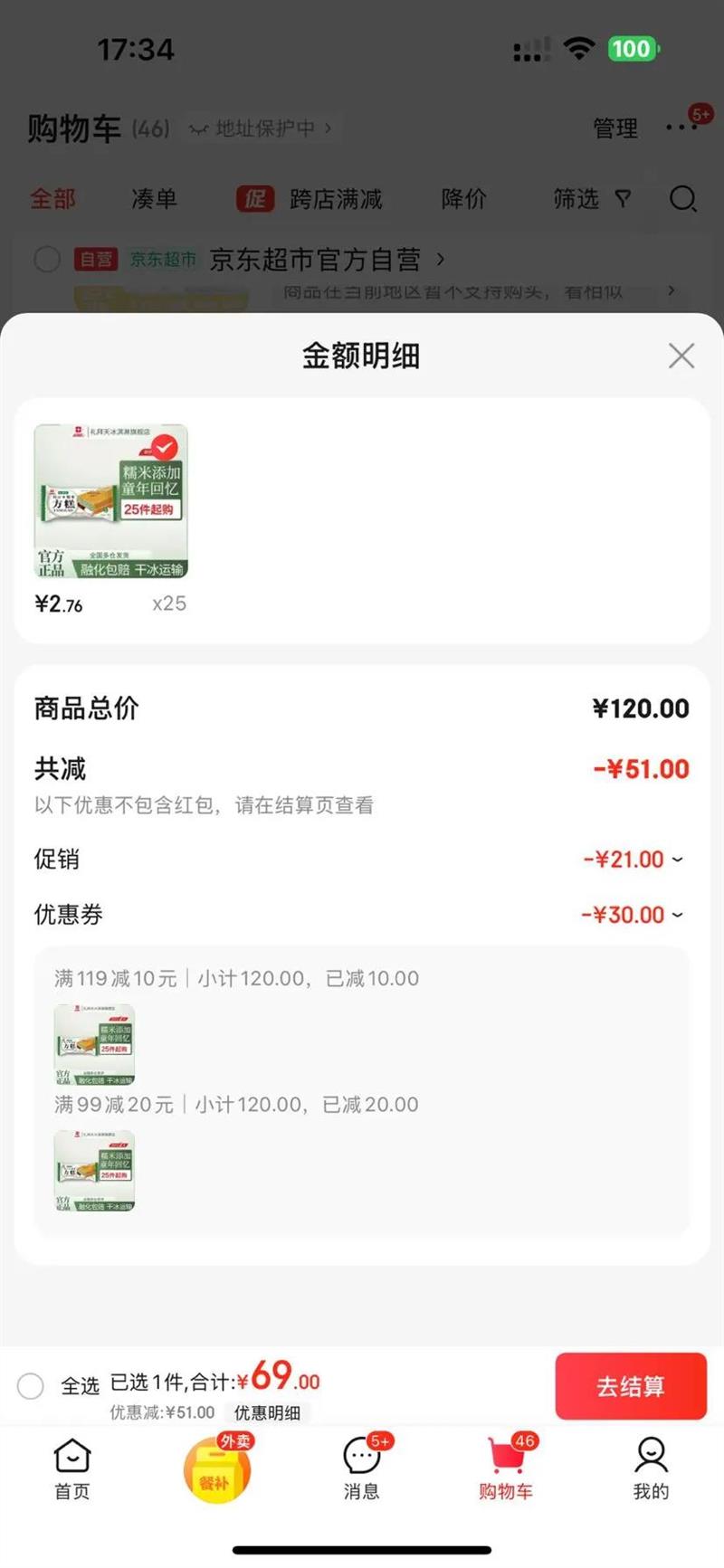
Task: Open 优惠明细 next to the discount total
Action: [x=267, y=1413]
